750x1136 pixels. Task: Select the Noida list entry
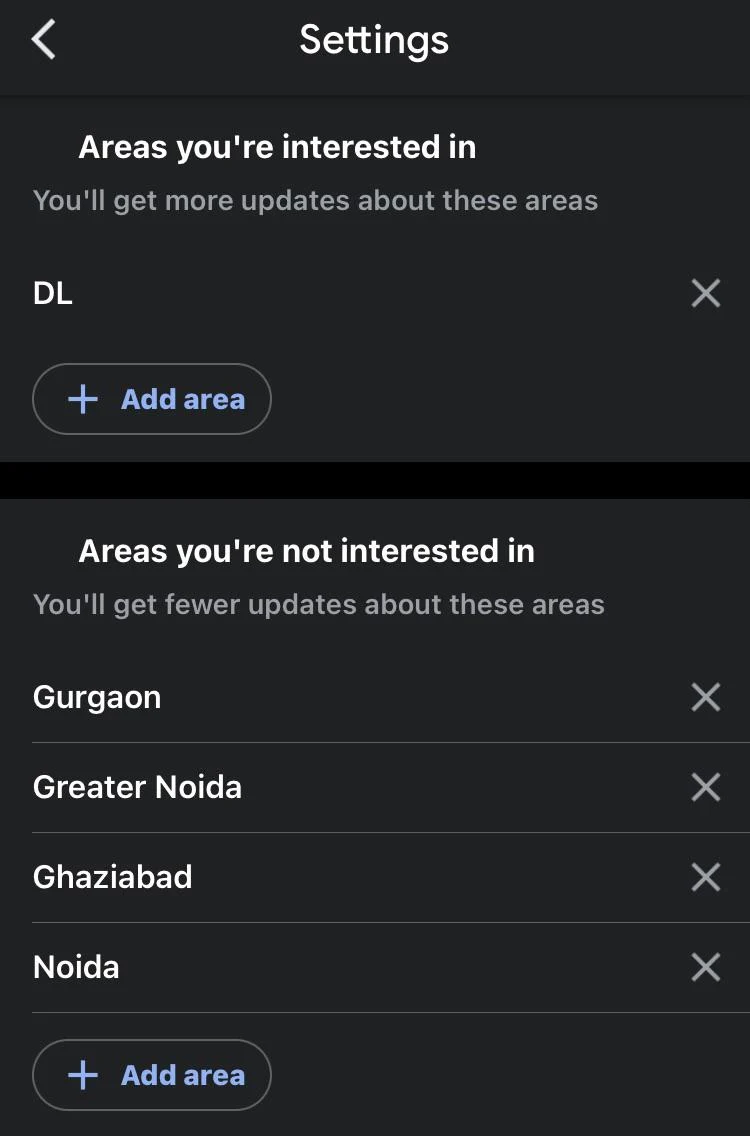[76, 967]
